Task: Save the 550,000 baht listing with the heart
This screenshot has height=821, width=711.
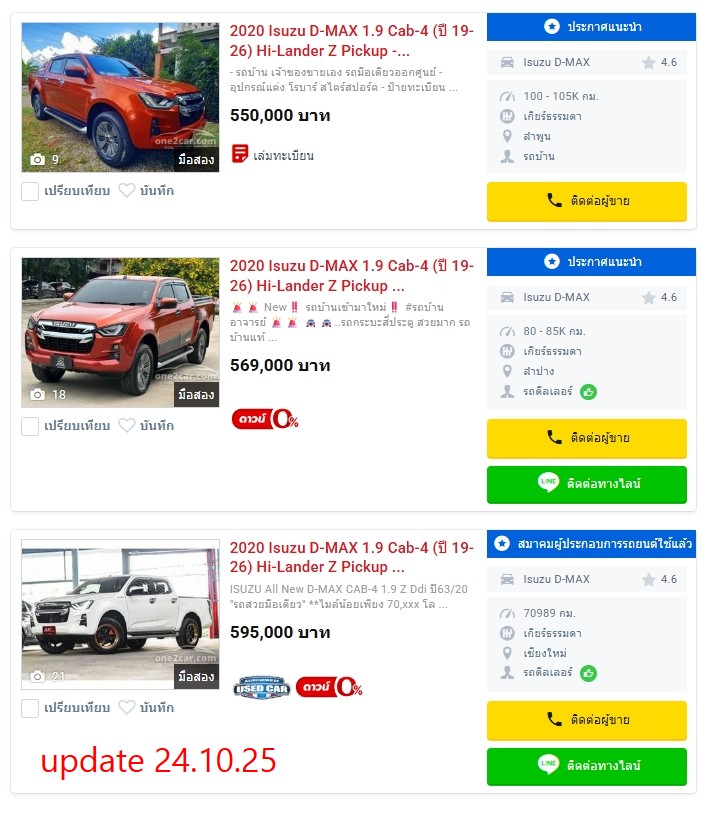Action: [127, 191]
